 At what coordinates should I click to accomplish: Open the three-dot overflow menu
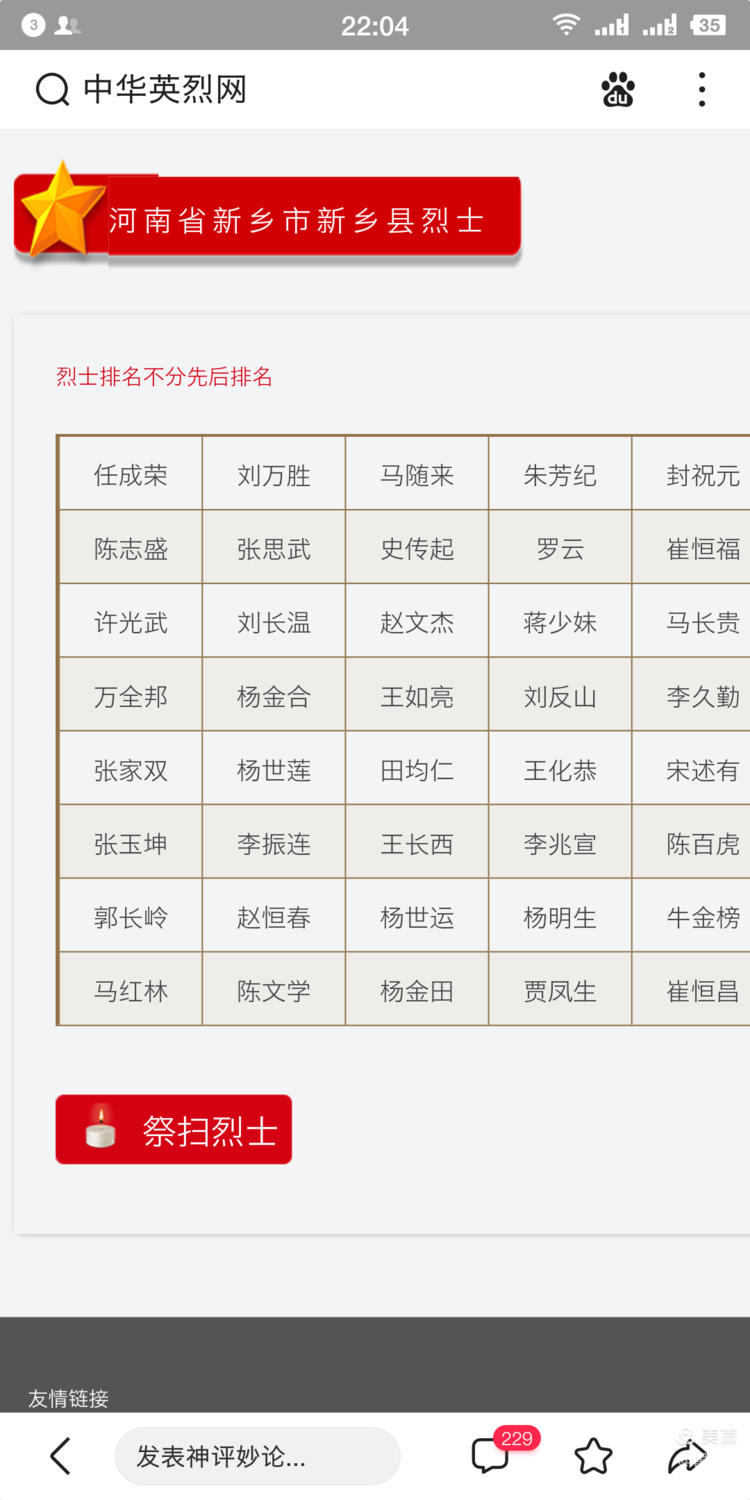point(702,90)
